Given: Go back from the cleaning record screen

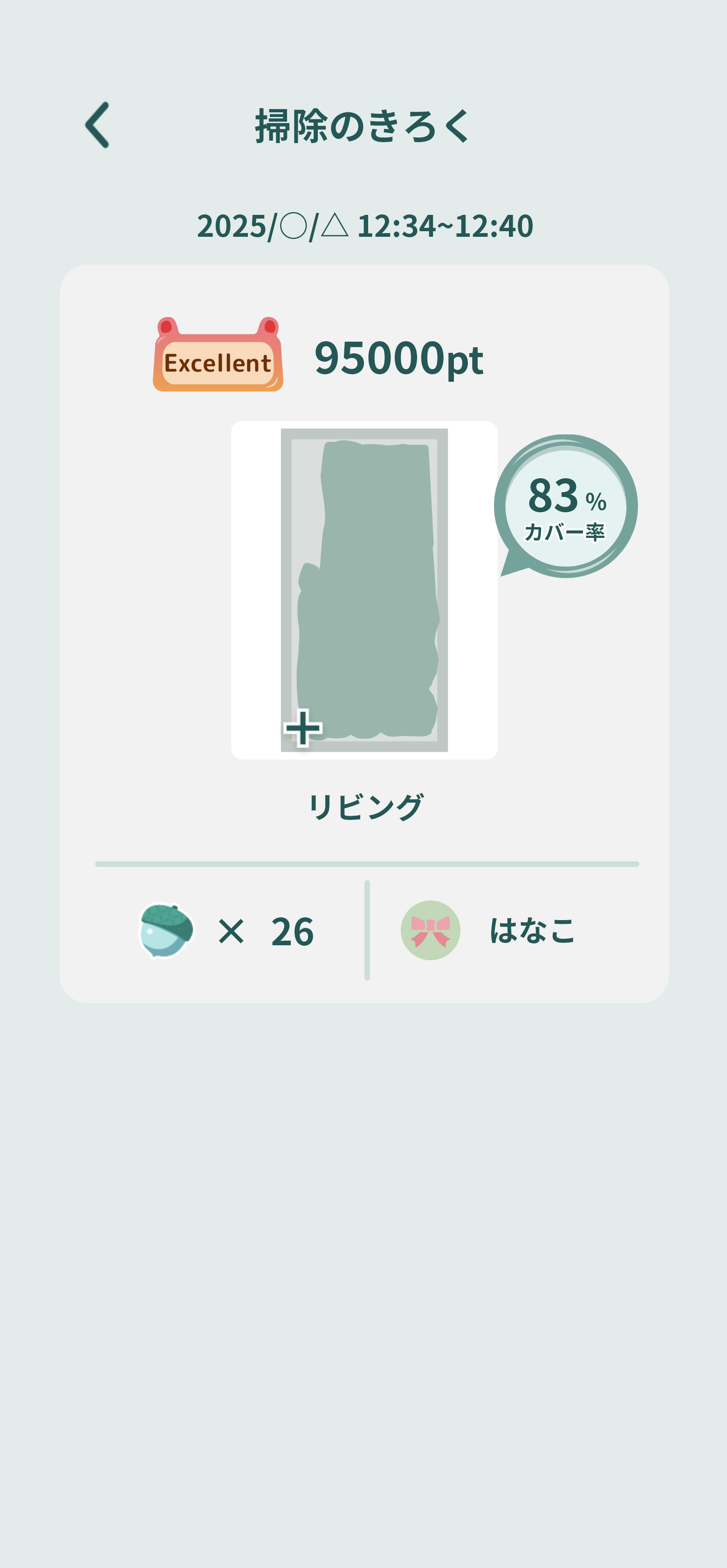Looking at the screenshot, I should point(97,125).
